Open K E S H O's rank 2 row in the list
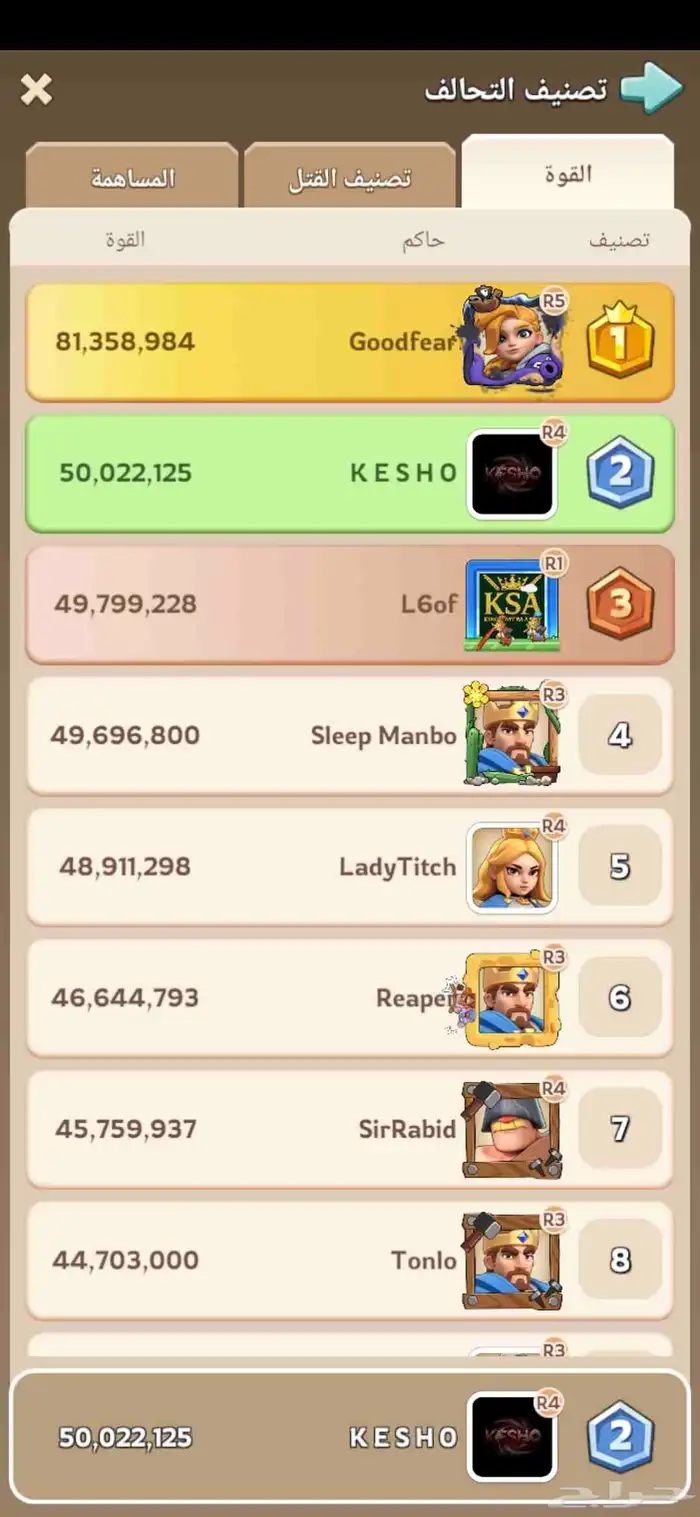Viewport: 700px width, 1517px height. [x=349, y=473]
